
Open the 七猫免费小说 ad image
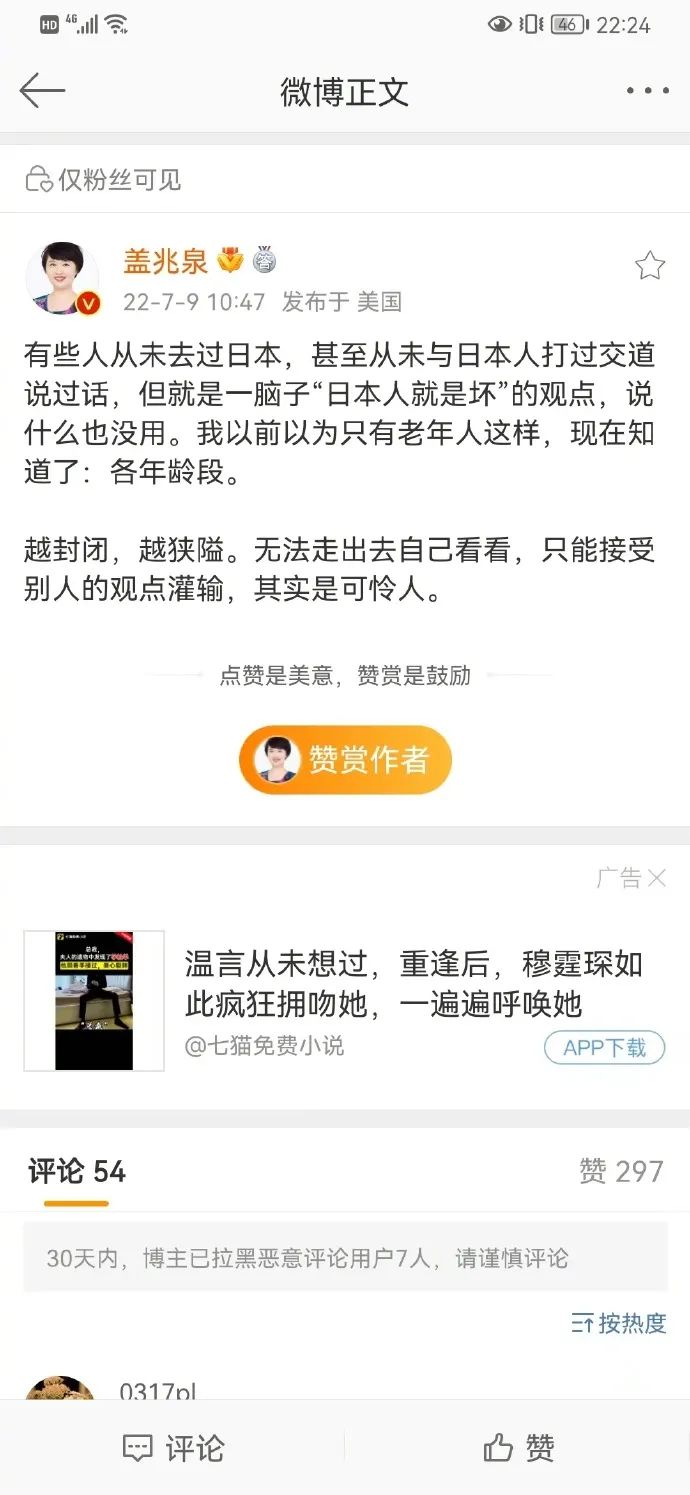[x=94, y=1000]
